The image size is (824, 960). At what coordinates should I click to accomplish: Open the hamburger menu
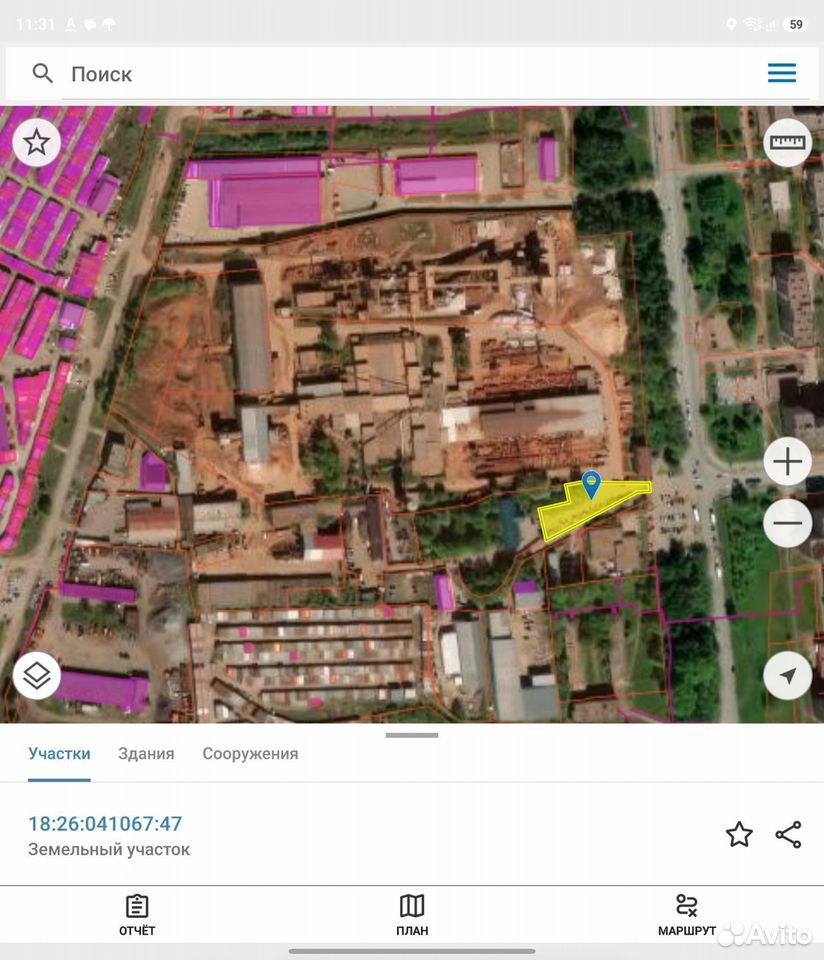coord(782,73)
